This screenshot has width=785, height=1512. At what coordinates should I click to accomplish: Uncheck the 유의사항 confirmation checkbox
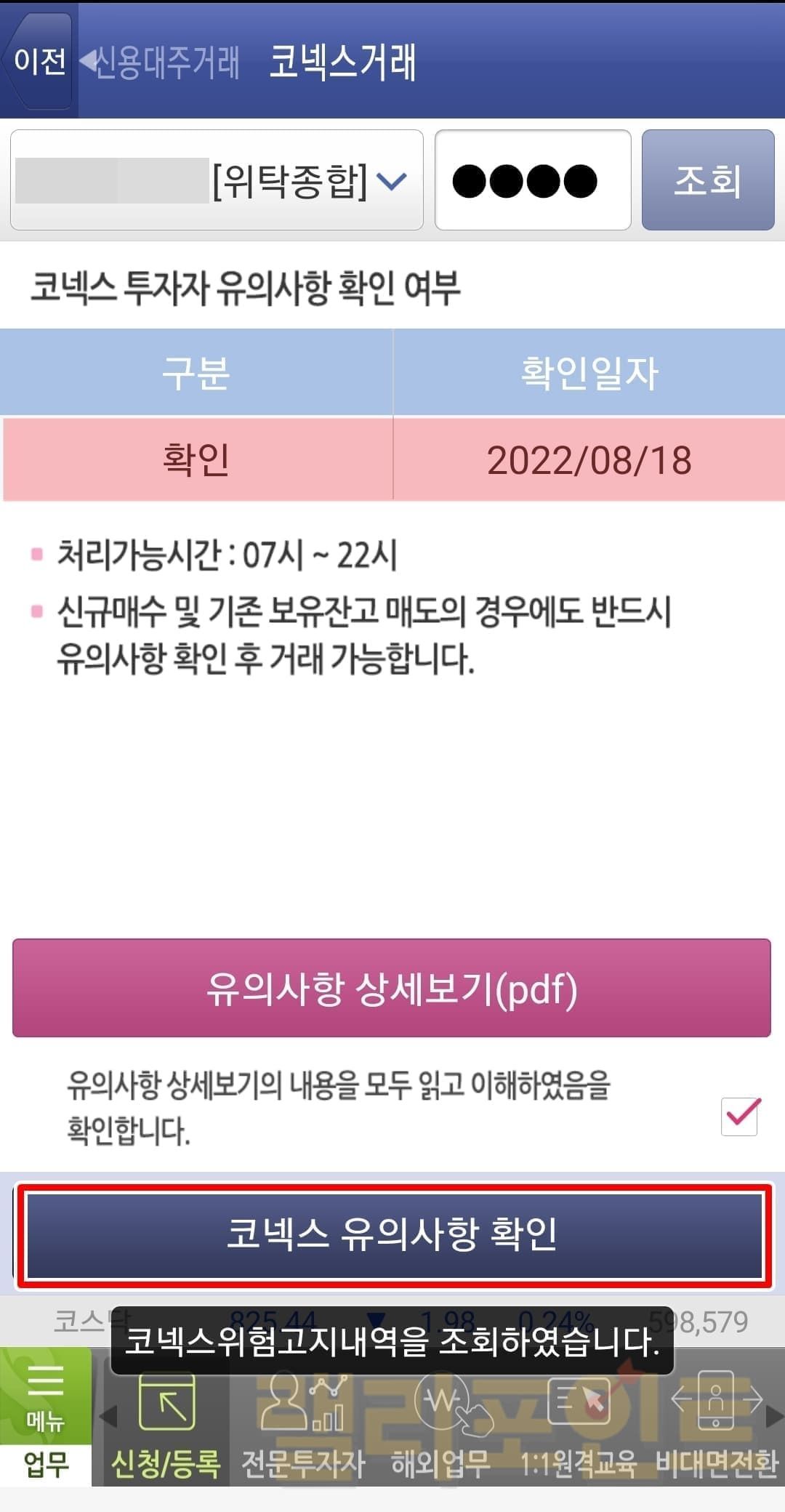coord(740,1116)
